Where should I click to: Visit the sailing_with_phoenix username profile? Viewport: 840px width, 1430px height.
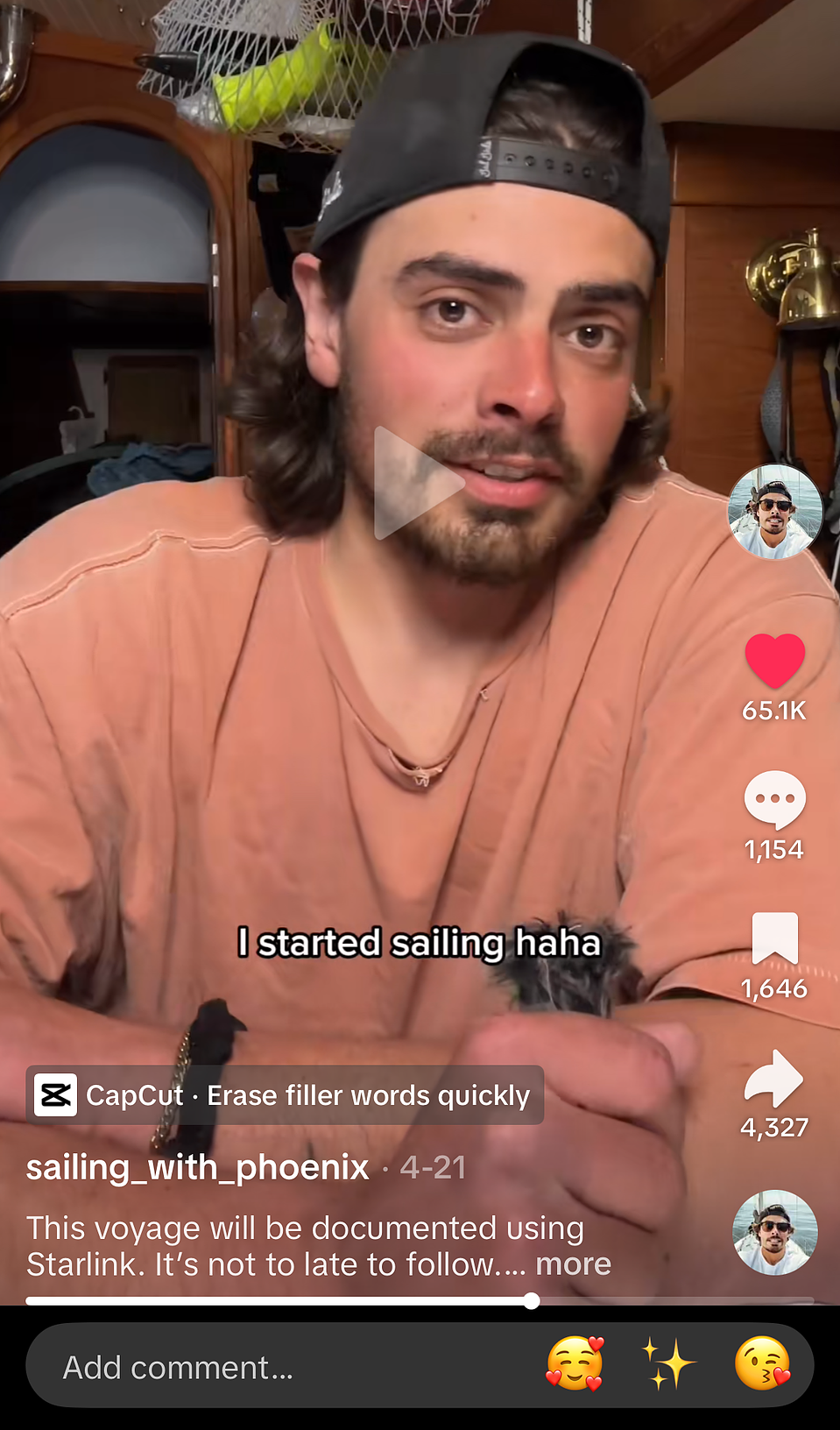click(198, 1167)
